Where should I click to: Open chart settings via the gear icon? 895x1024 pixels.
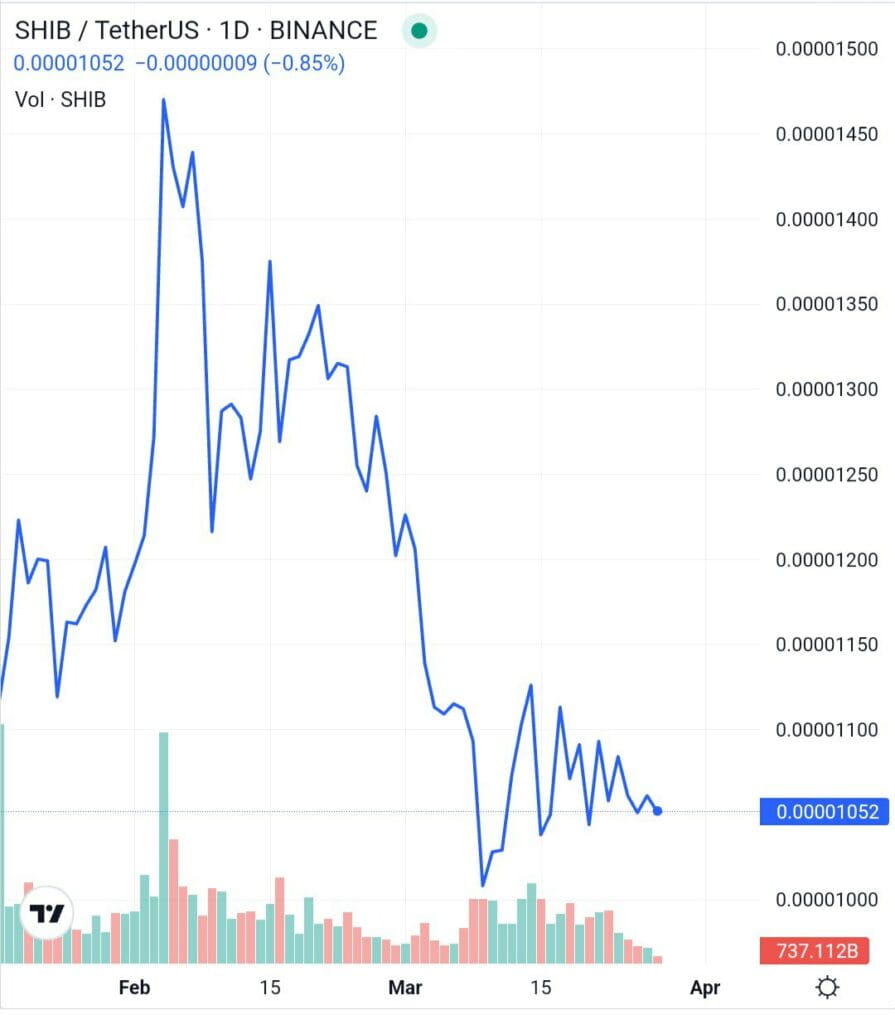[827, 986]
